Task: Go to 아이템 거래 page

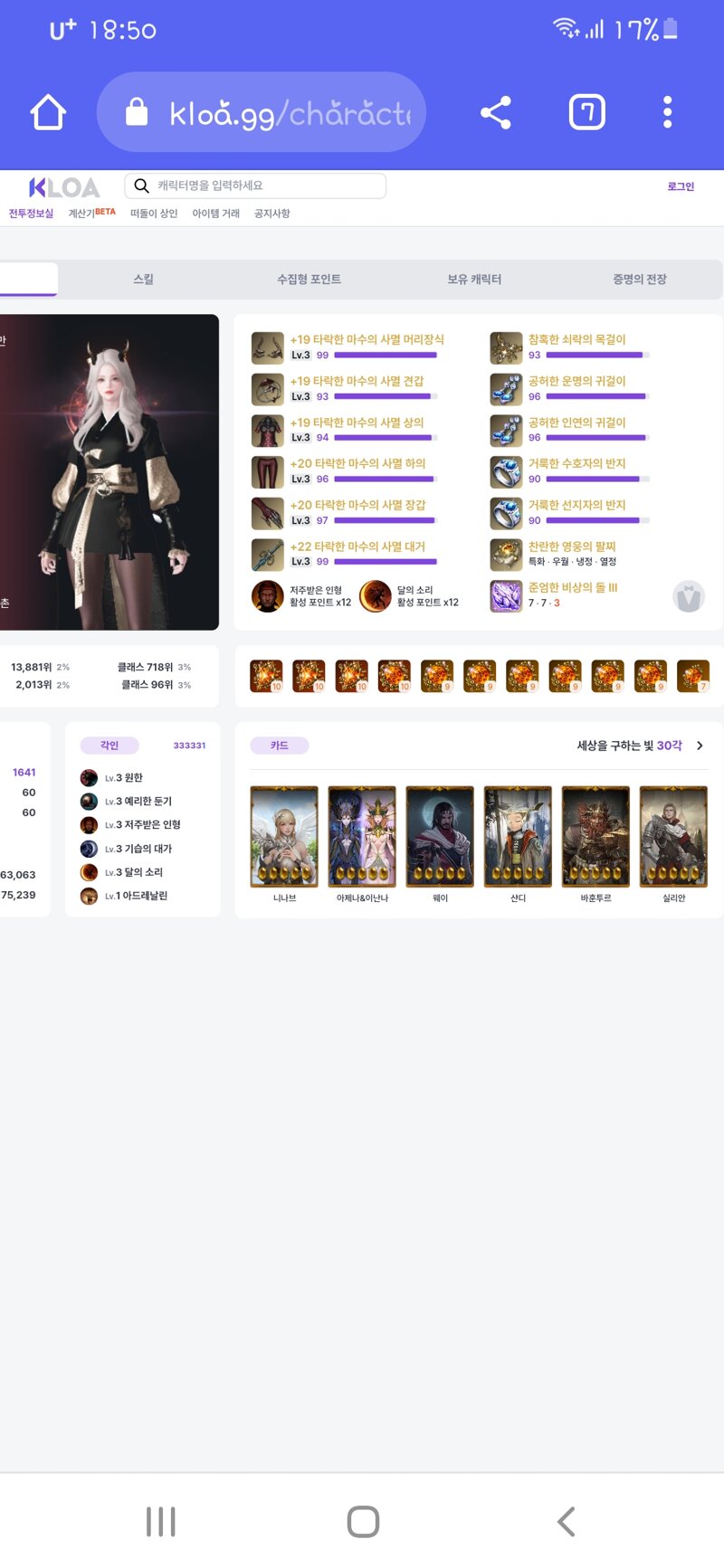Action: point(215,214)
